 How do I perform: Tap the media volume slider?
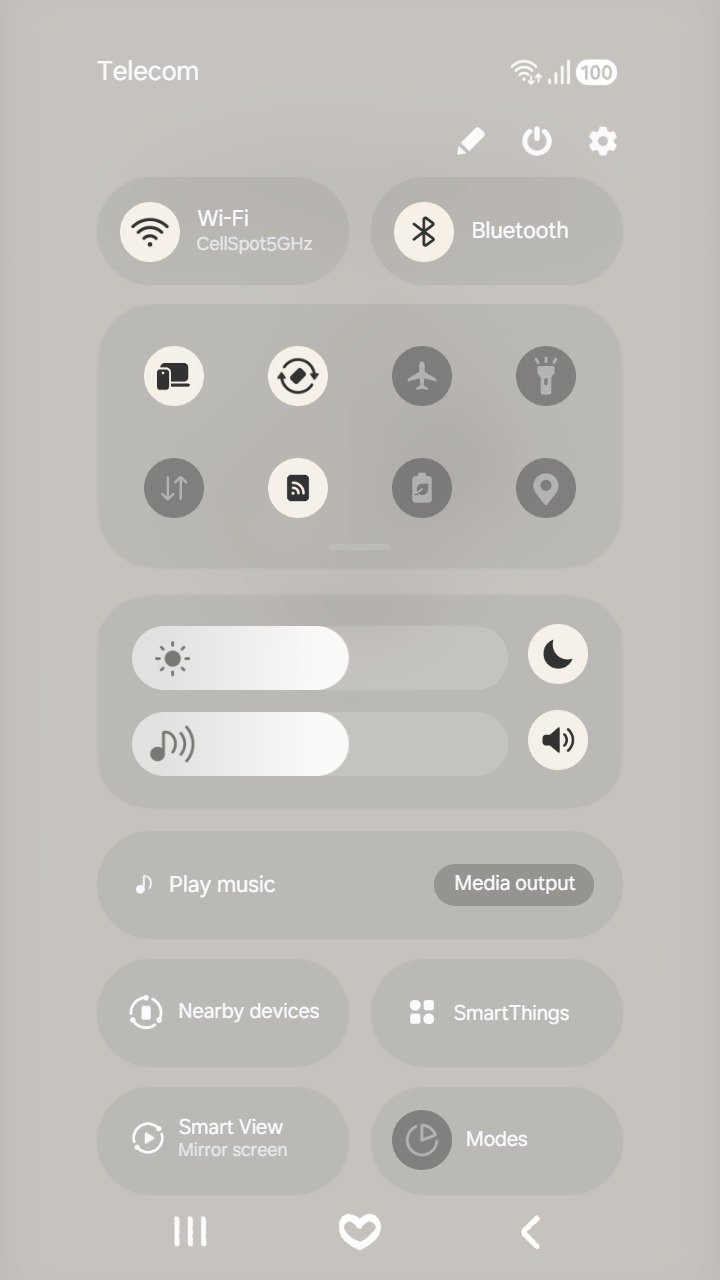(x=320, y=744)
